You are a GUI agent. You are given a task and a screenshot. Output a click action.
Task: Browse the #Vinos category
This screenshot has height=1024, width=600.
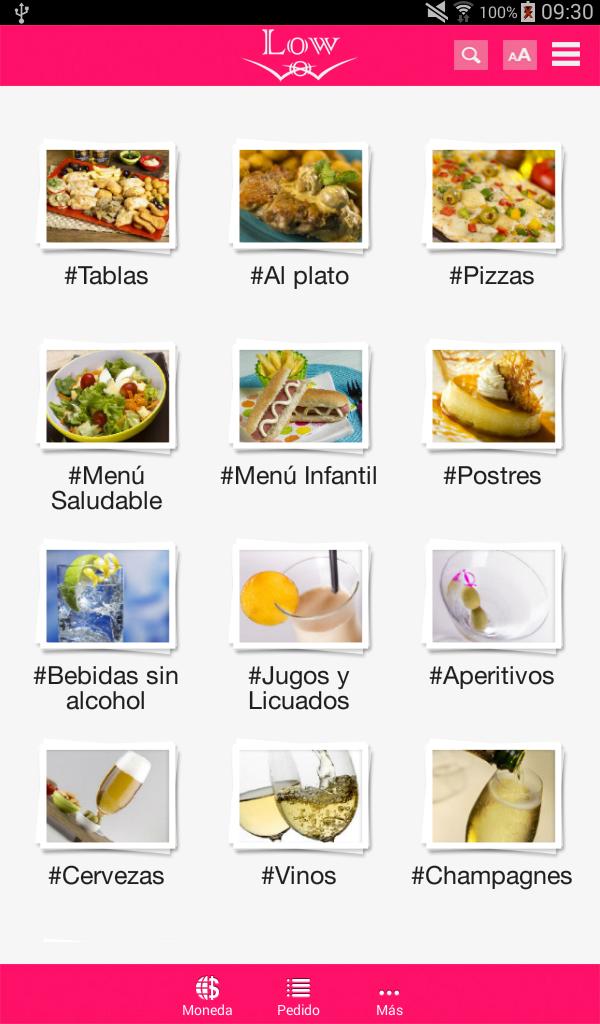pos(300,814)
